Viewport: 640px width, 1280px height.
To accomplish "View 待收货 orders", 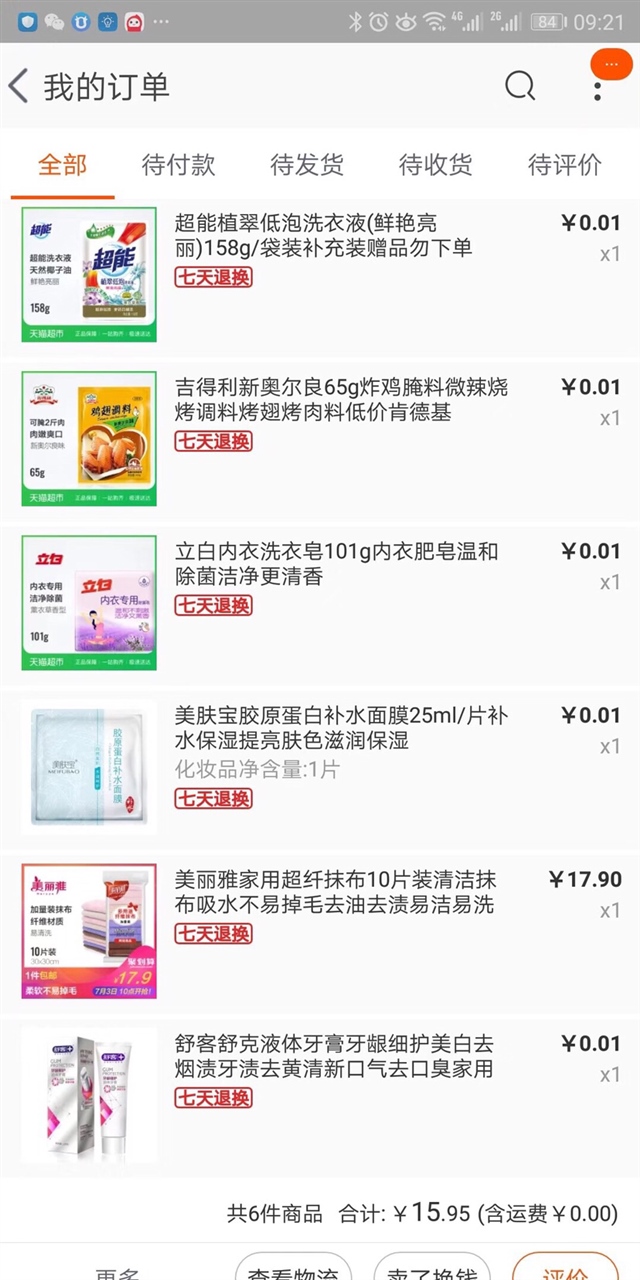I will coord(435,165).
